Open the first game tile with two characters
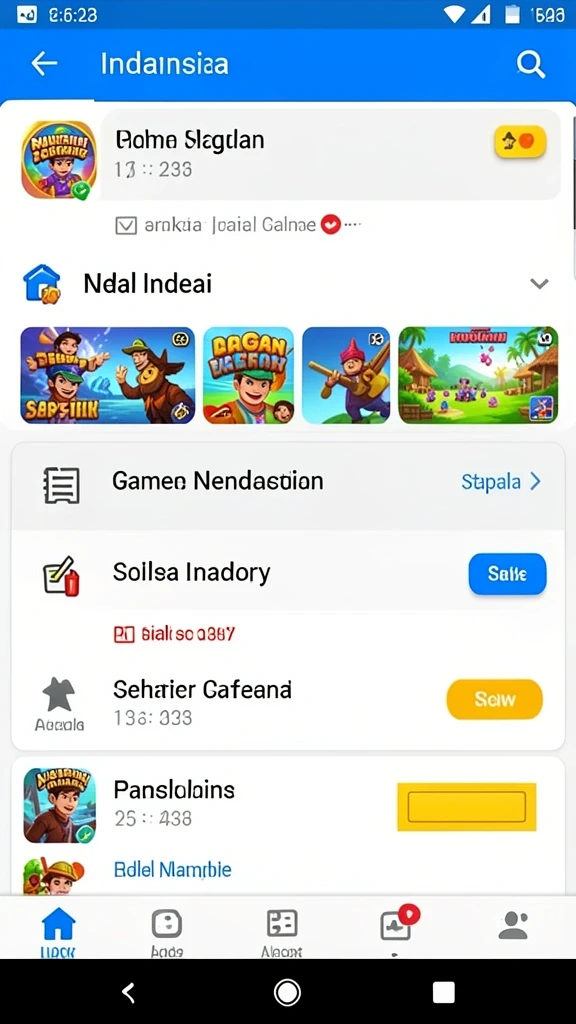Viewport: 576px width, 1024px height. [x=108, y=376]
